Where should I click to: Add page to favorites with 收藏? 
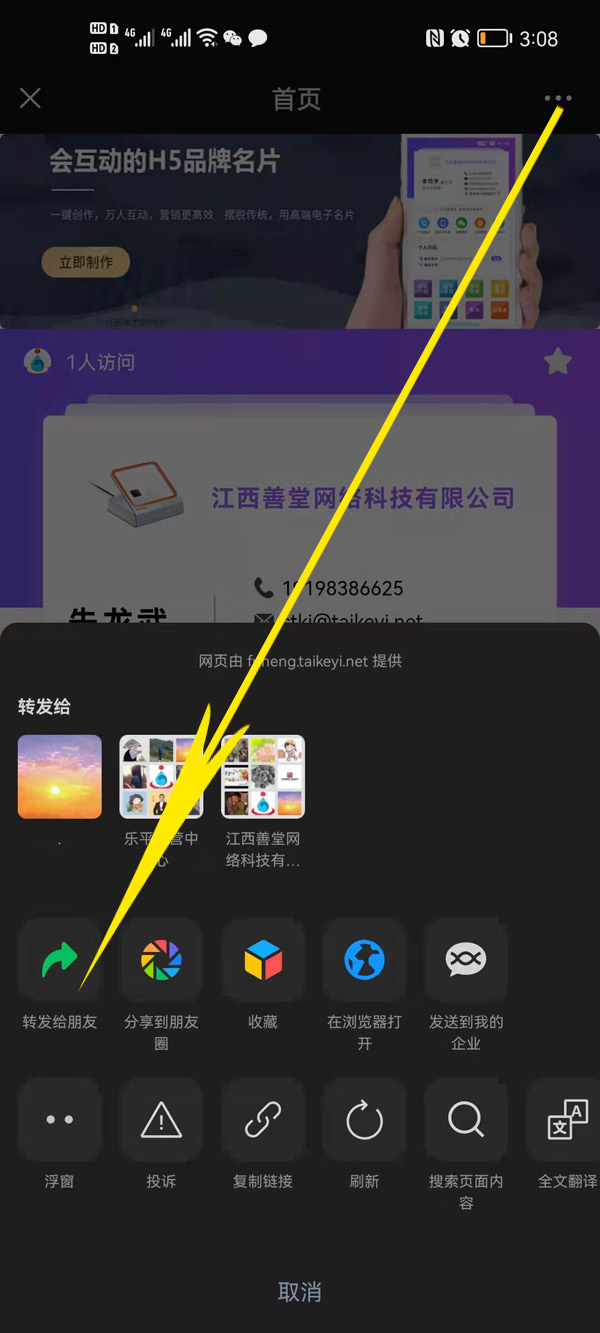[263, 960]
